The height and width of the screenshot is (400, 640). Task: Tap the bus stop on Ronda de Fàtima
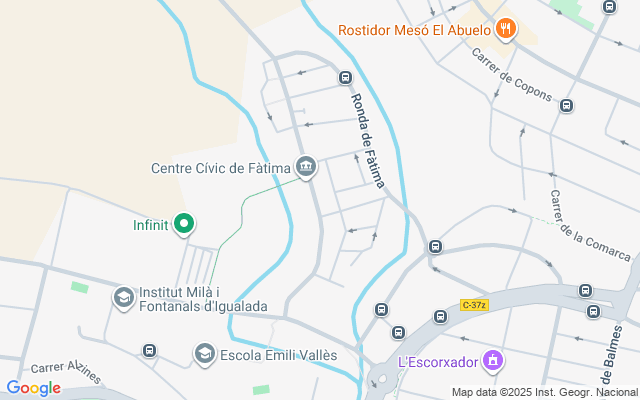(345, 77)
